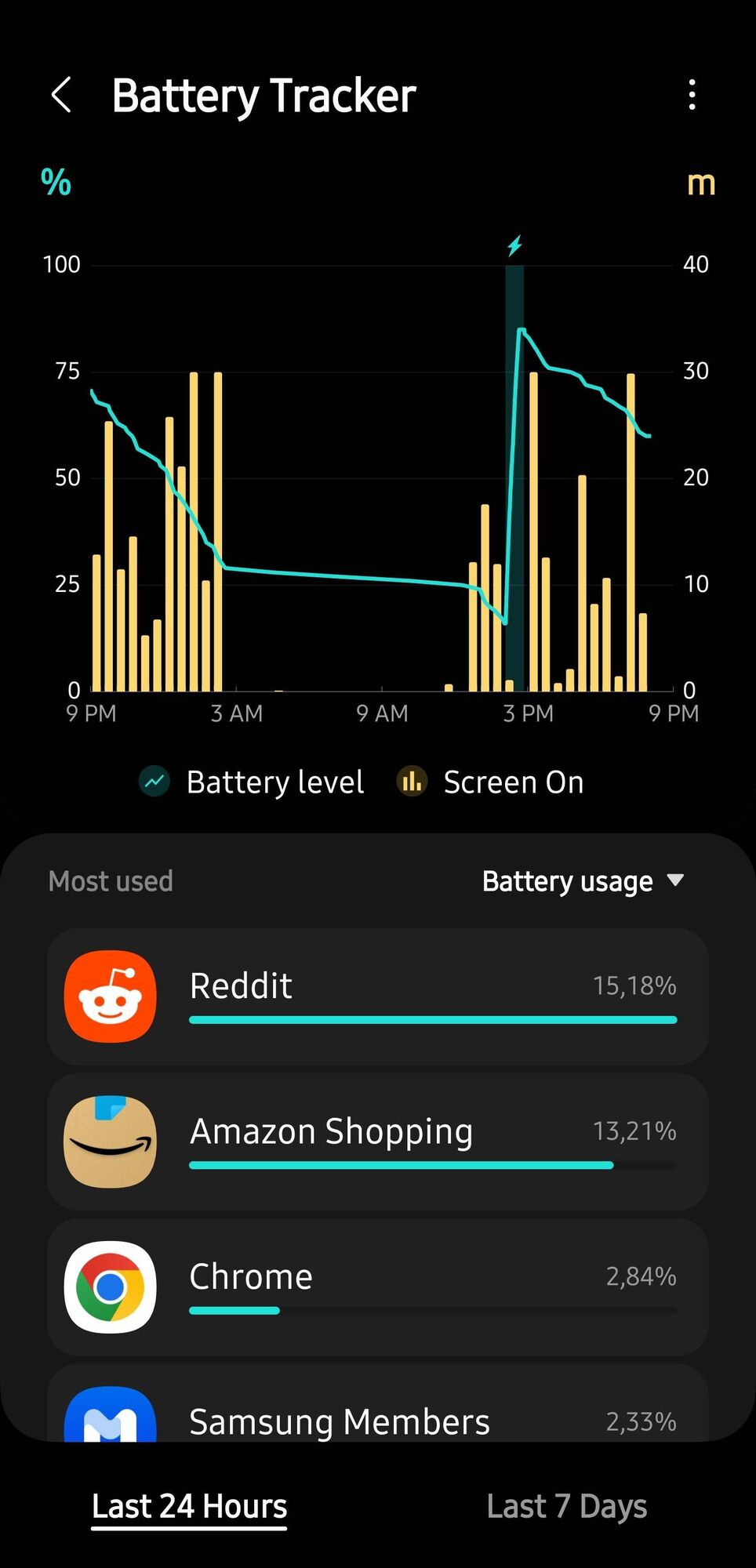Select the Chrome usage row
756x1568 pixels.
(378, 1287)
